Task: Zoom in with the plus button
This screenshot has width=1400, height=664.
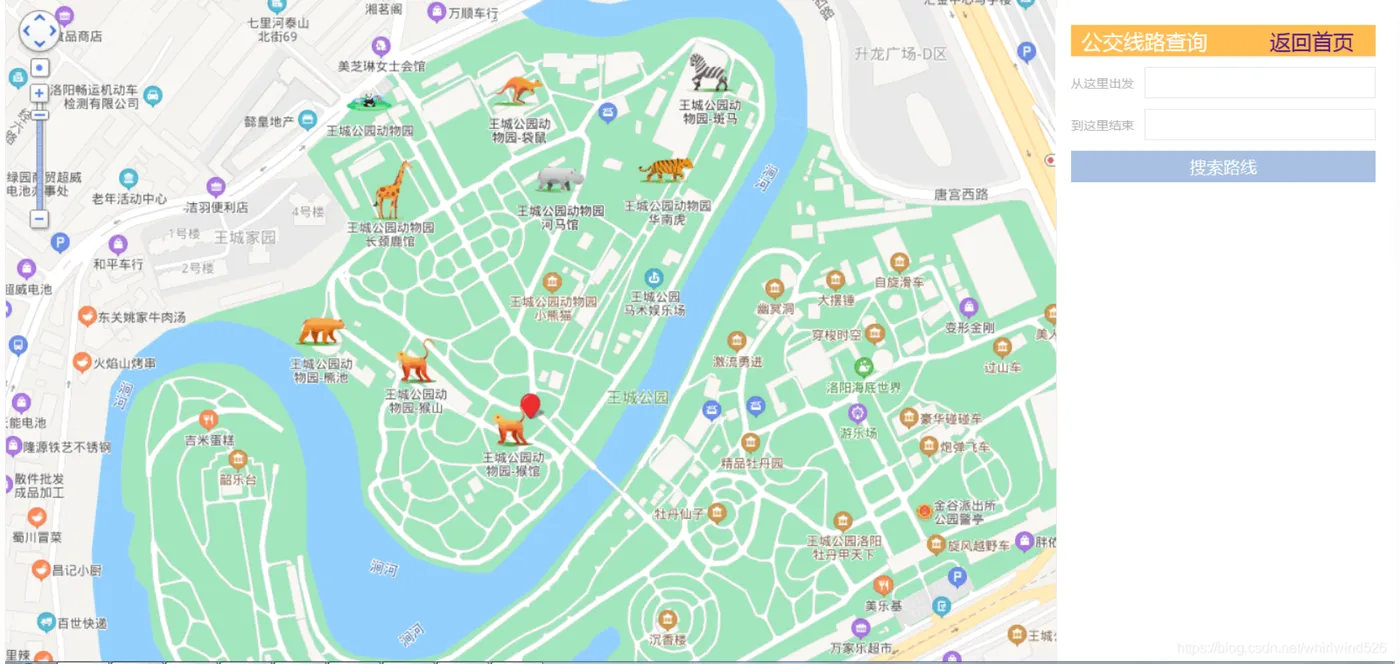Action: 39,93
